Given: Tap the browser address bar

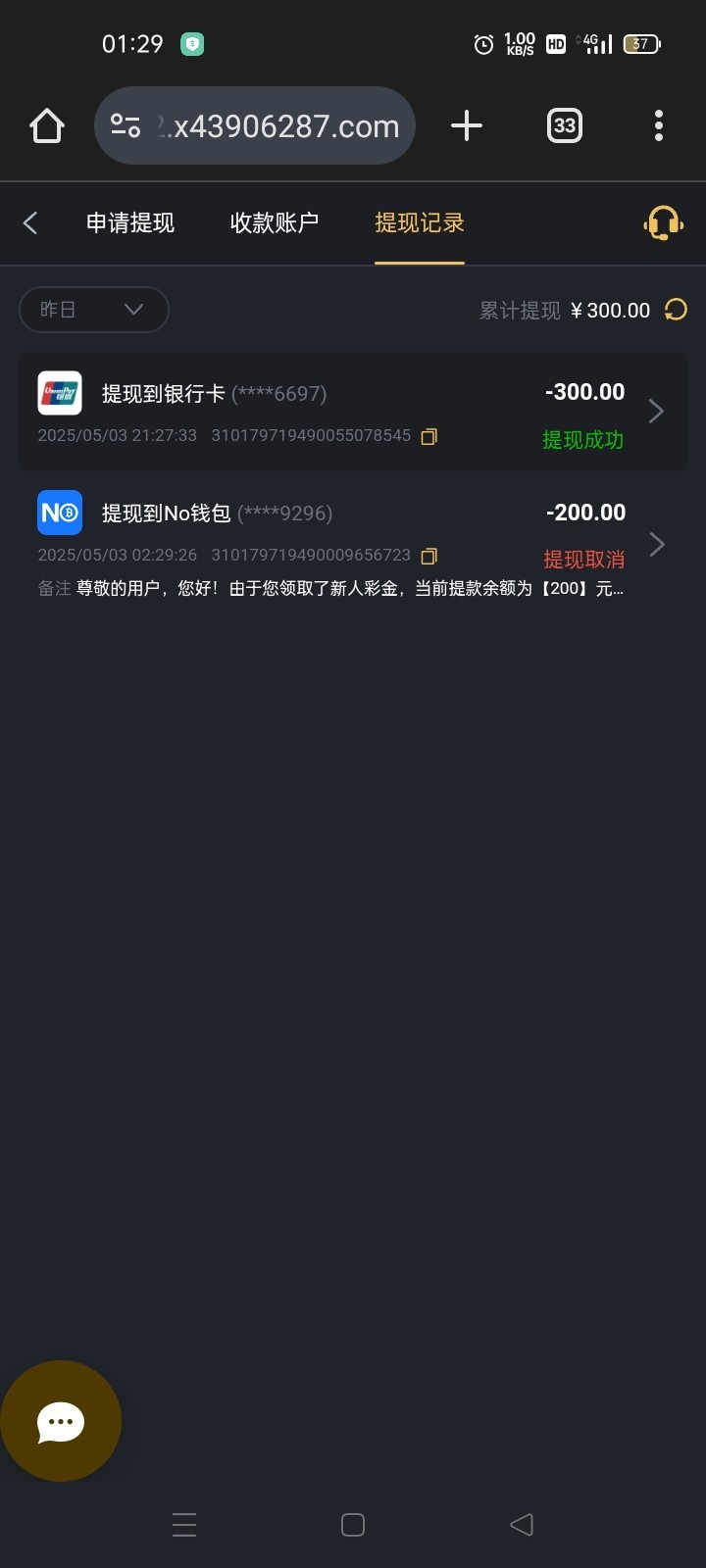Looking at the screenshot, I should point(255,125).
